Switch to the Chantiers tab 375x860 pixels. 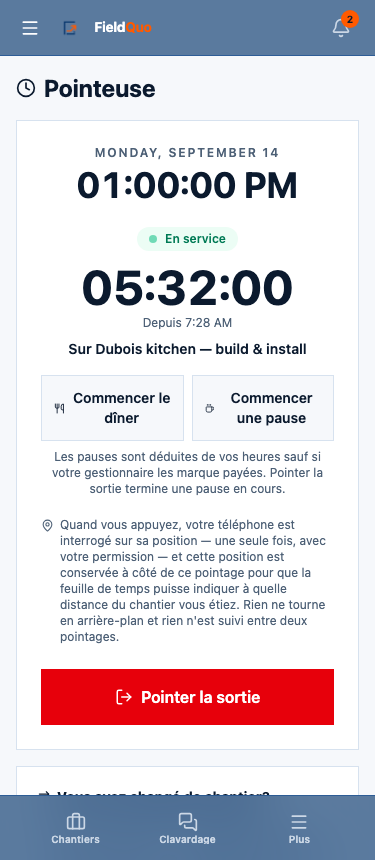pyautogui.click(x=76, y=828)
